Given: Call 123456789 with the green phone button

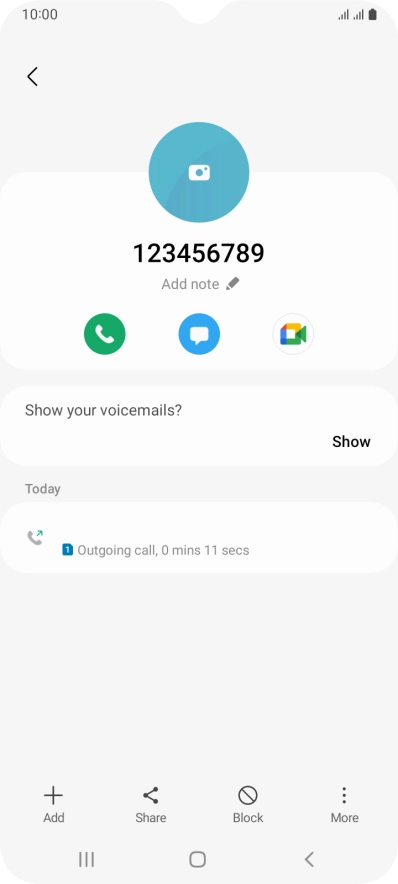Looking at the screenshot, I should (x=105, y=334).
